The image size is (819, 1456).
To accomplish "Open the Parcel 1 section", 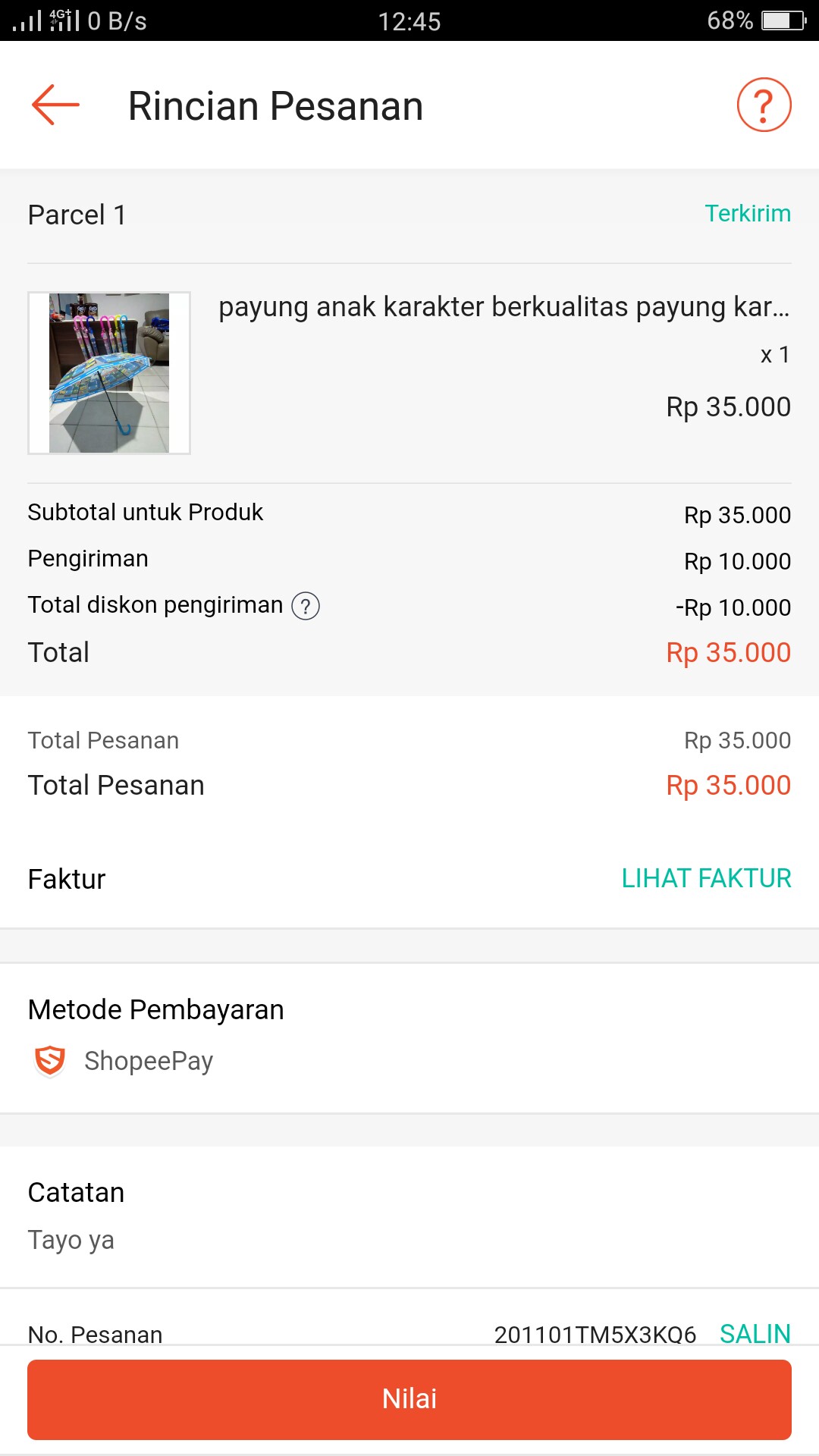I will [x=75, y=215].
